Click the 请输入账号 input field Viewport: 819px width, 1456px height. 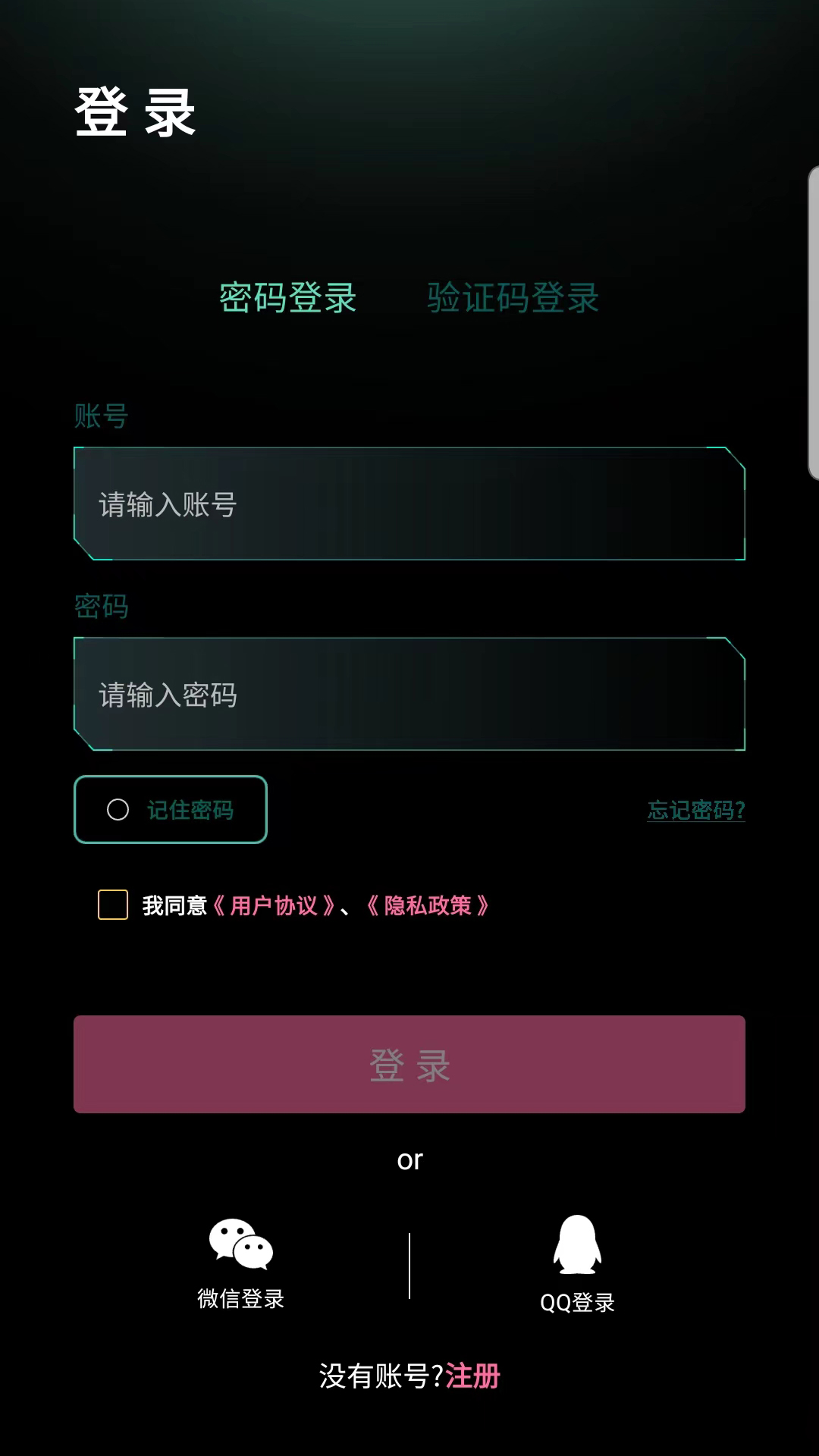coord(409,504)
